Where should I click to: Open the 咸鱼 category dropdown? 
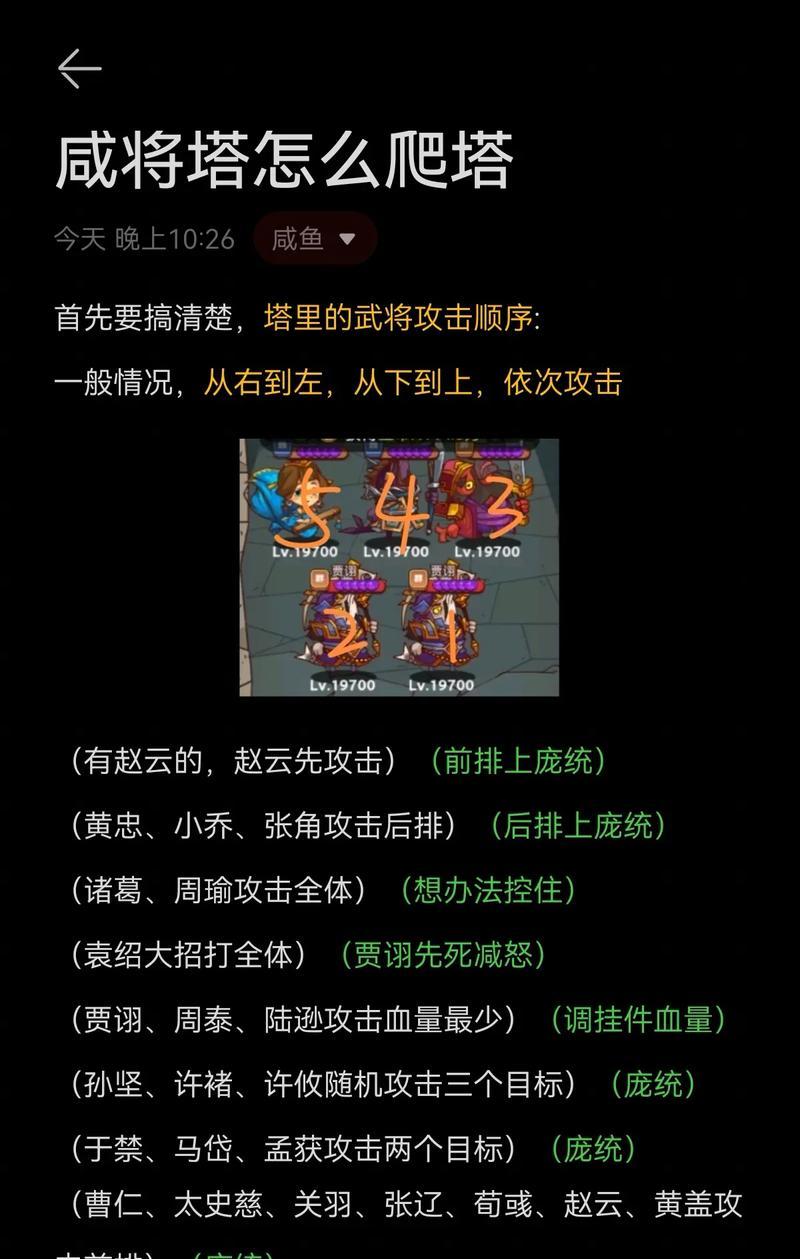(314, 239)
